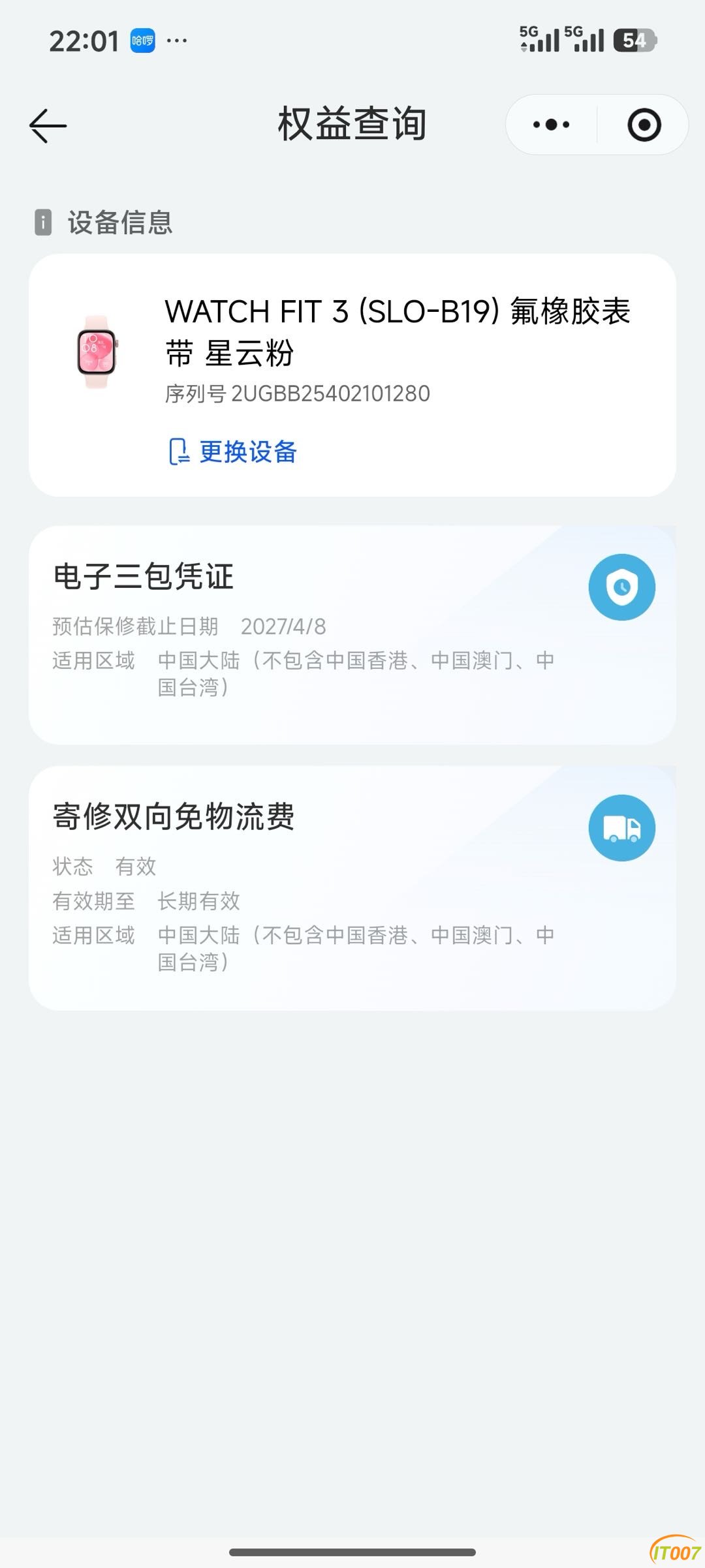The height and width of the screenshot is (1568, 705).
Task: Tap 更换设备 to change device
Action: (x=234, y=452)
